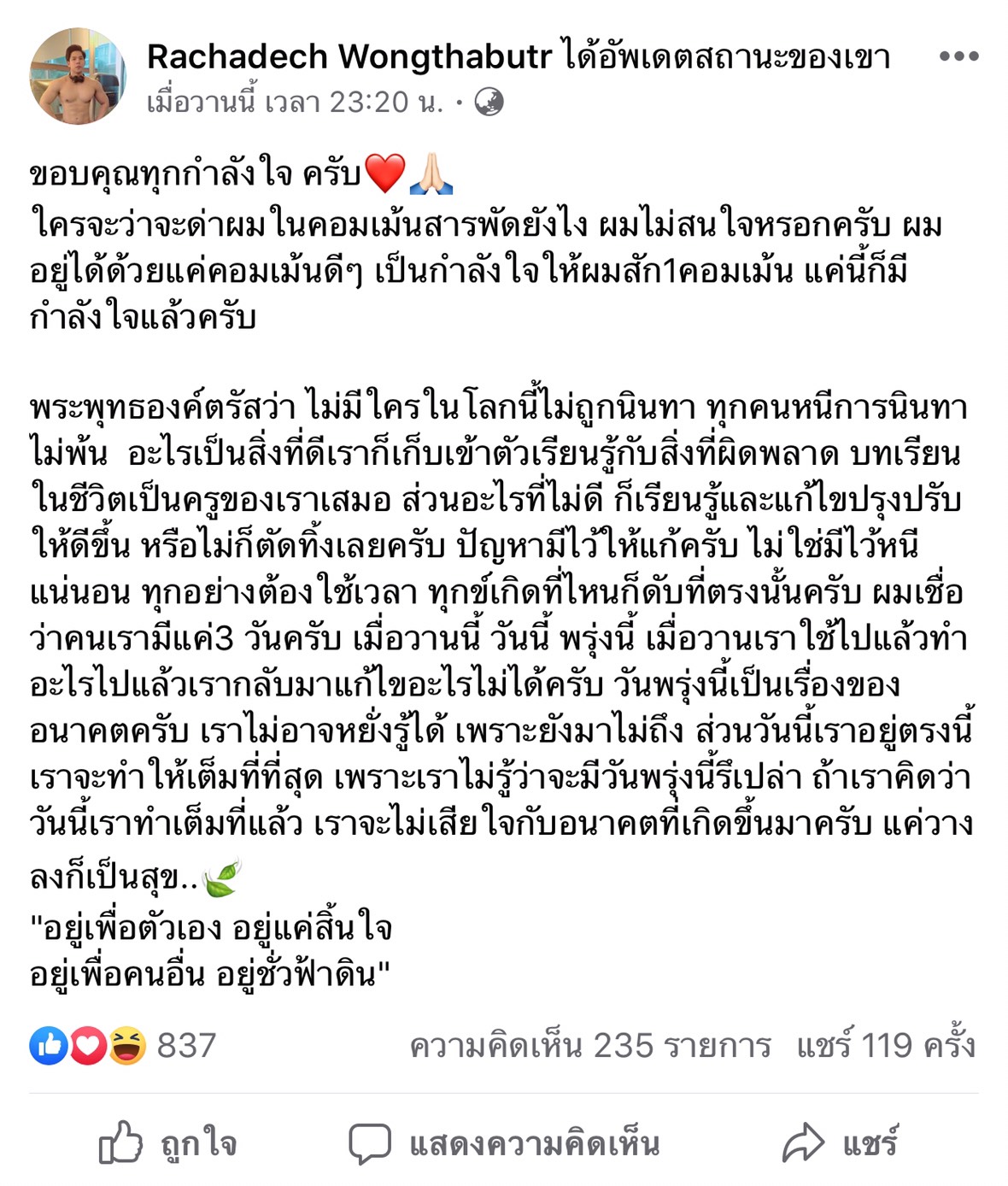The width and height of the screenshot is (1008, 1186).
Task: Open the three-dot post options menu
Action: (x=958, y=56)
